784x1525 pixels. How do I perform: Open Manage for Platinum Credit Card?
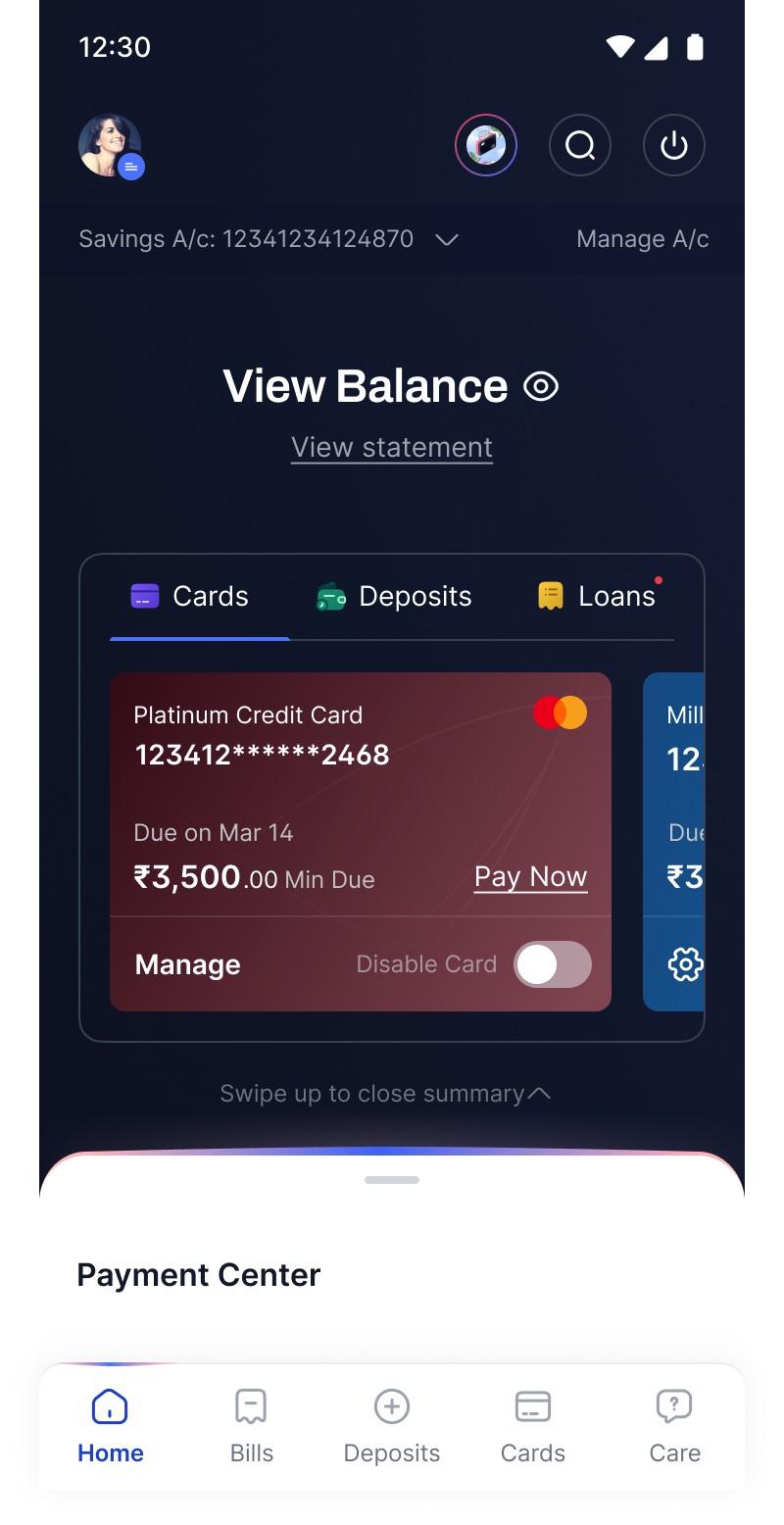pyautogui.click(x=187, y=964)
